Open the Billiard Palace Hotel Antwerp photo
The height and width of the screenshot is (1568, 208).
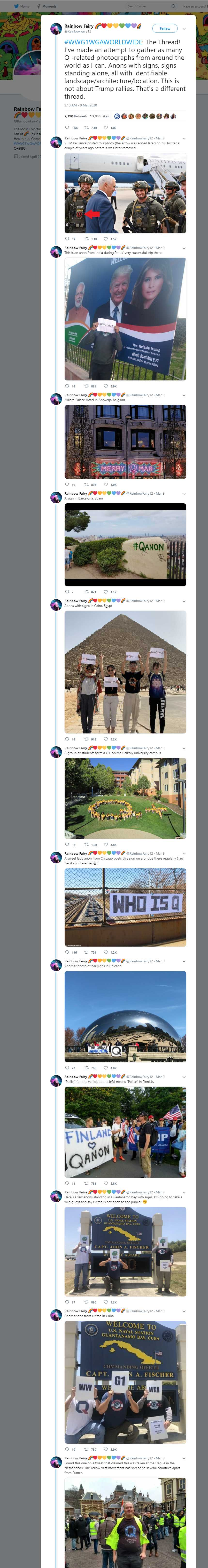(x=125, y=441)
